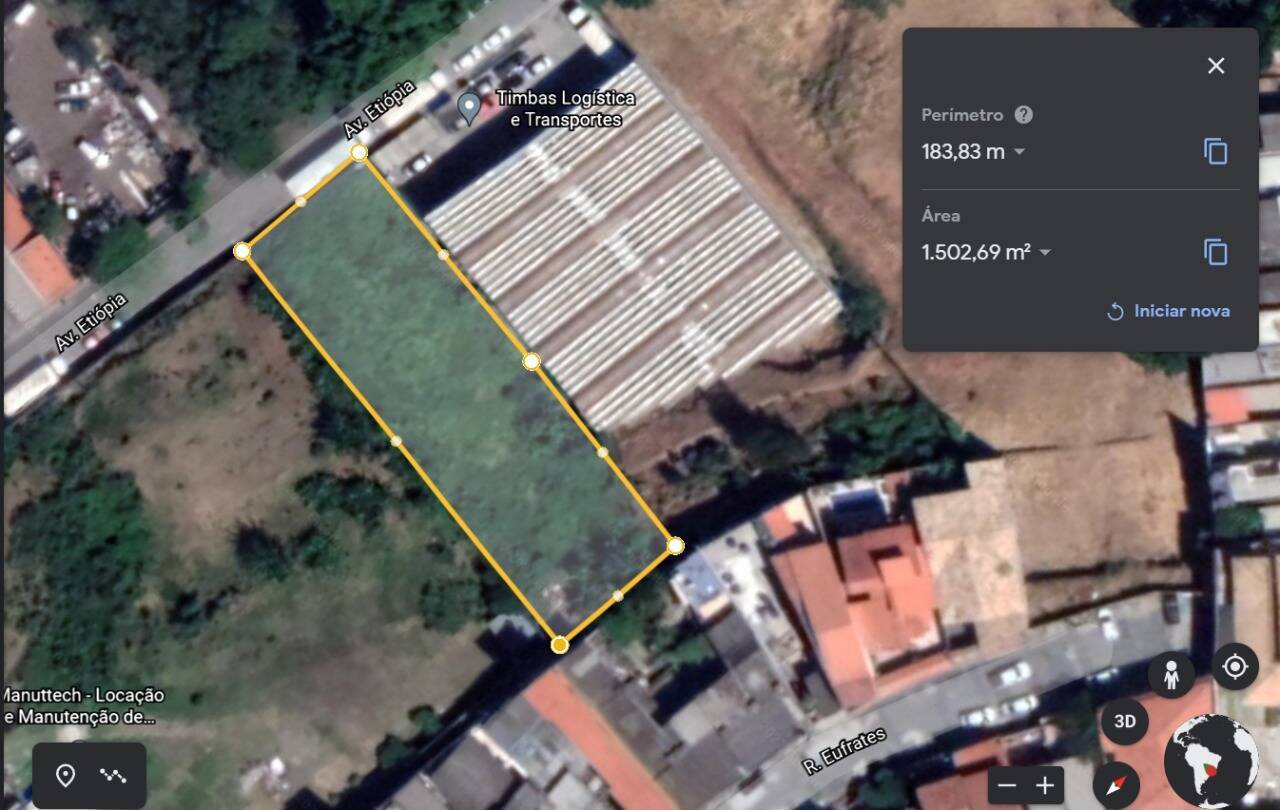Expand the perimeter unit dropdown
This screenshot has height=810, width=1280.
click(x=1020, y=152)
